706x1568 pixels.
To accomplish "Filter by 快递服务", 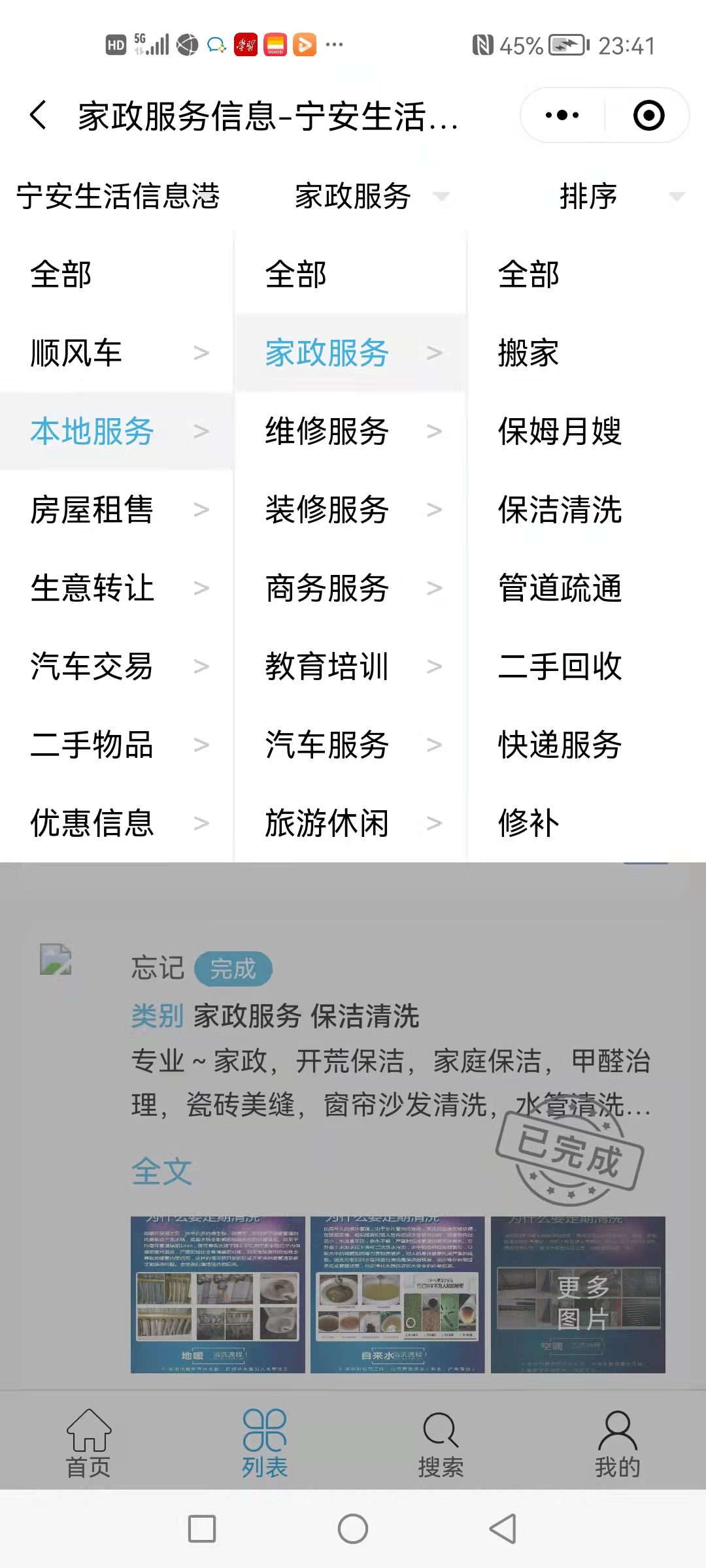I will (x=560, y=745).
